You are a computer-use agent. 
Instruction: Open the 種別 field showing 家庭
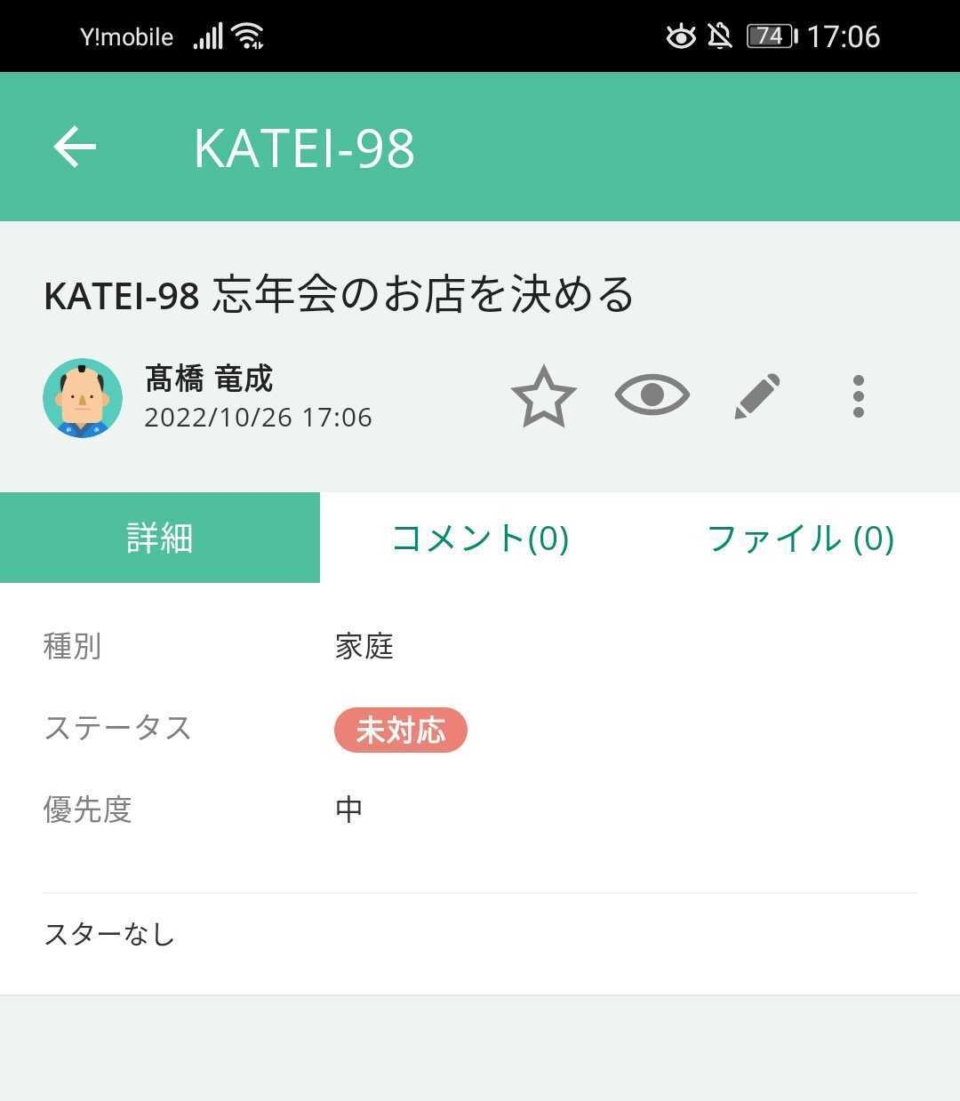[364, 647]
